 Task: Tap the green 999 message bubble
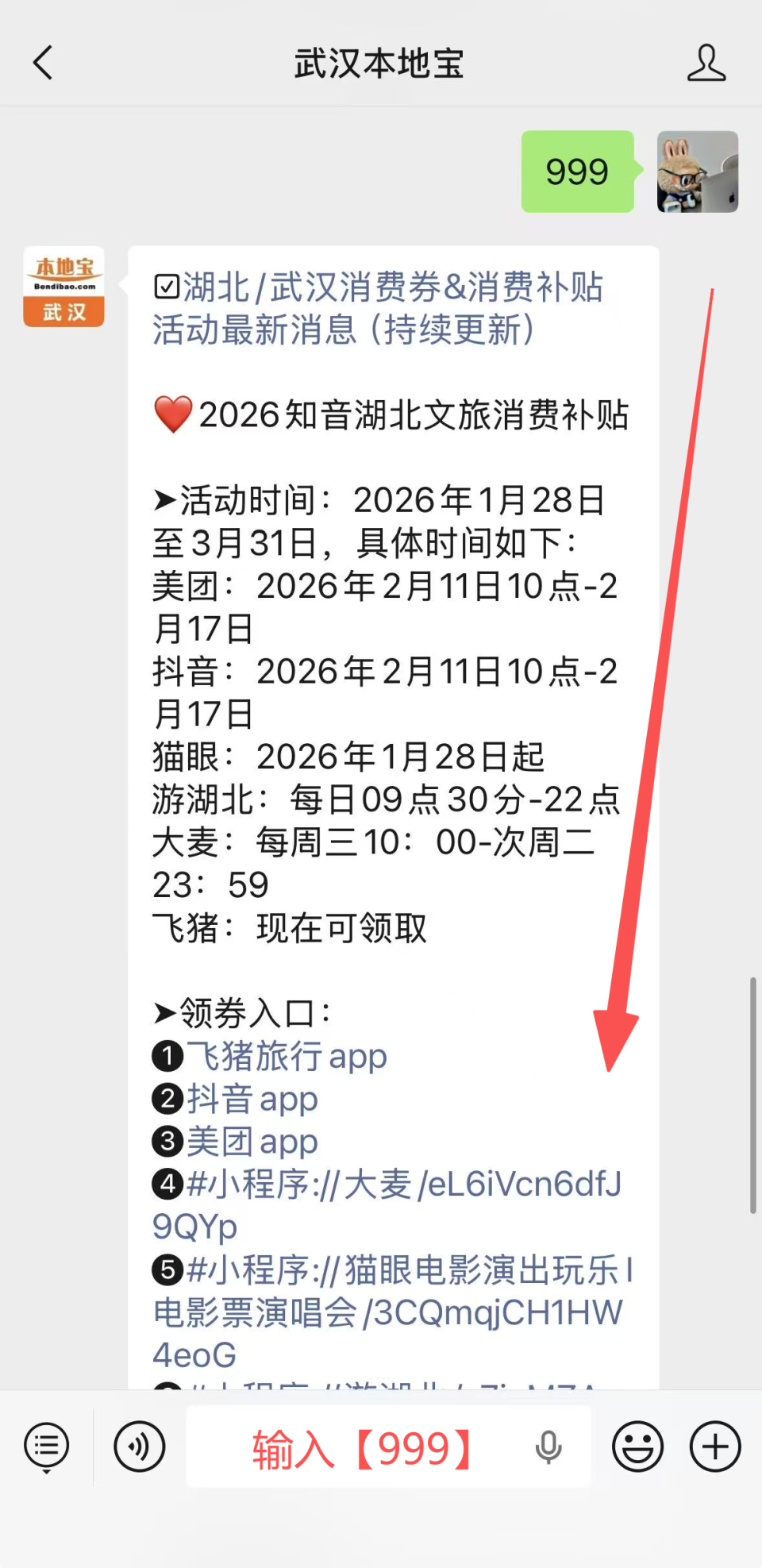[577, 172]
